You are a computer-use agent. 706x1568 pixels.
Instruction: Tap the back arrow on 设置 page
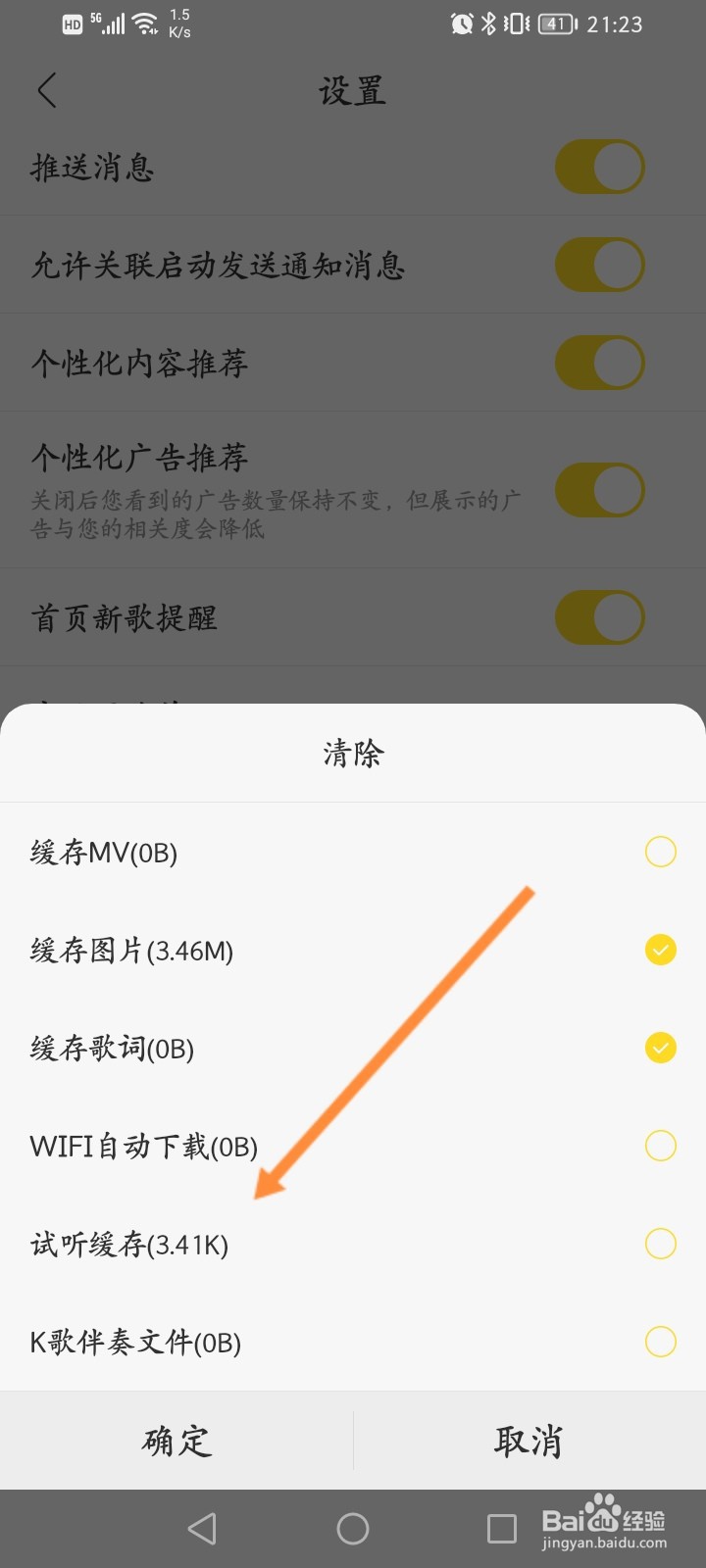[48, 89]
